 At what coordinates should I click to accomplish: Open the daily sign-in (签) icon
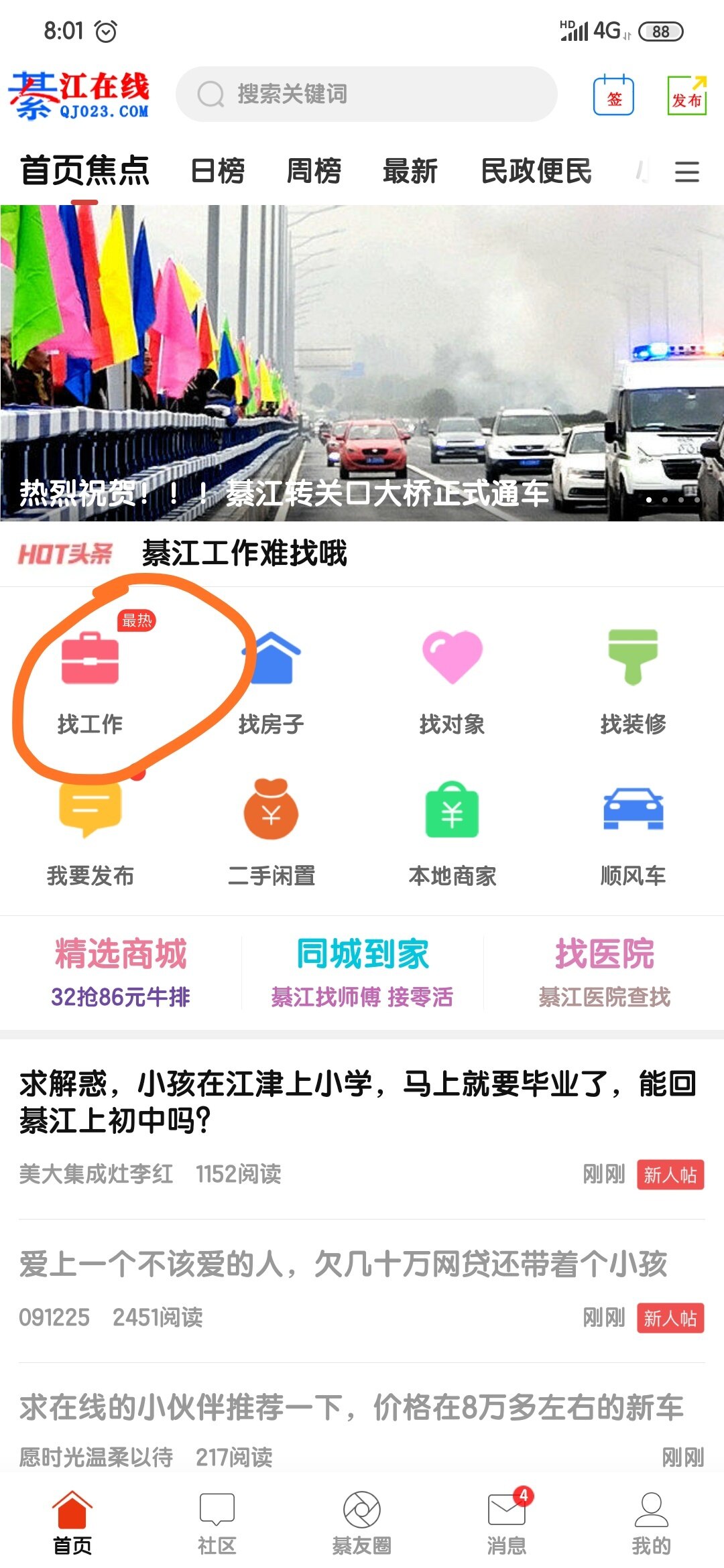click(x=613, y=96)
